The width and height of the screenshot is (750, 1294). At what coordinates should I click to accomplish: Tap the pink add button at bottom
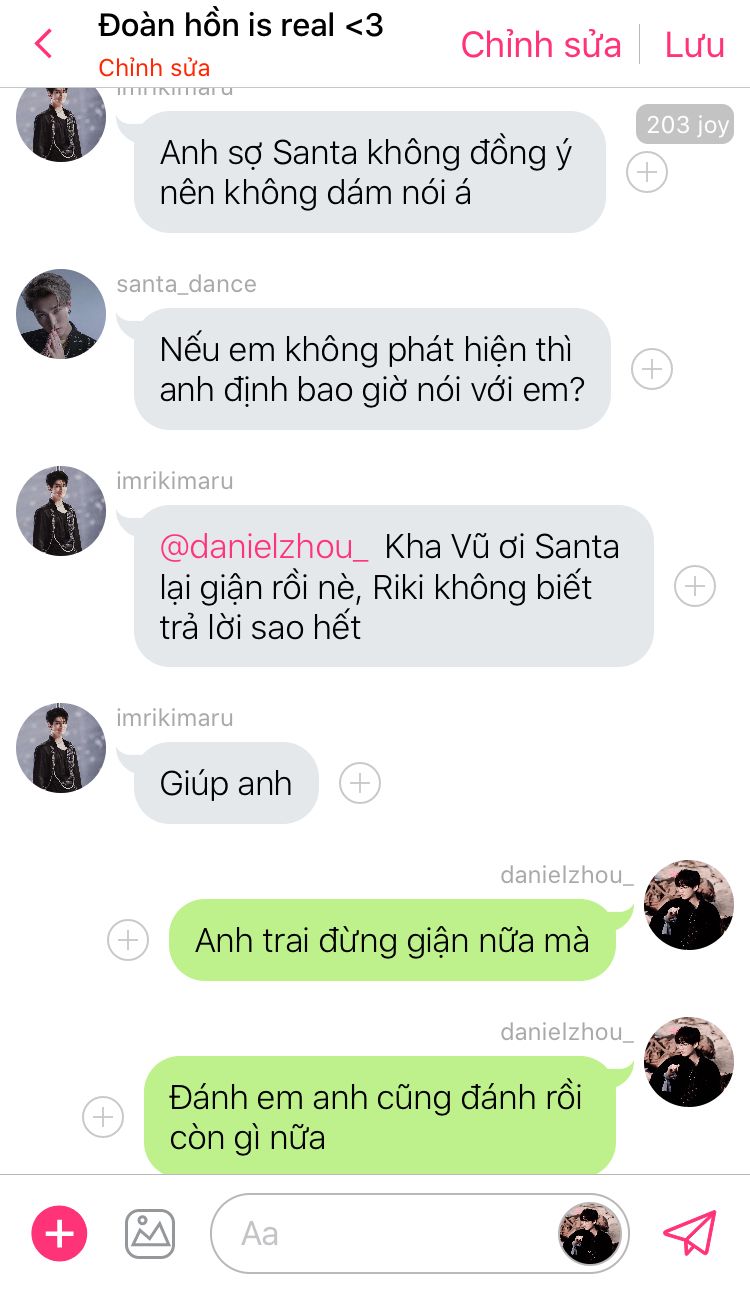(x=60, y=1234)
